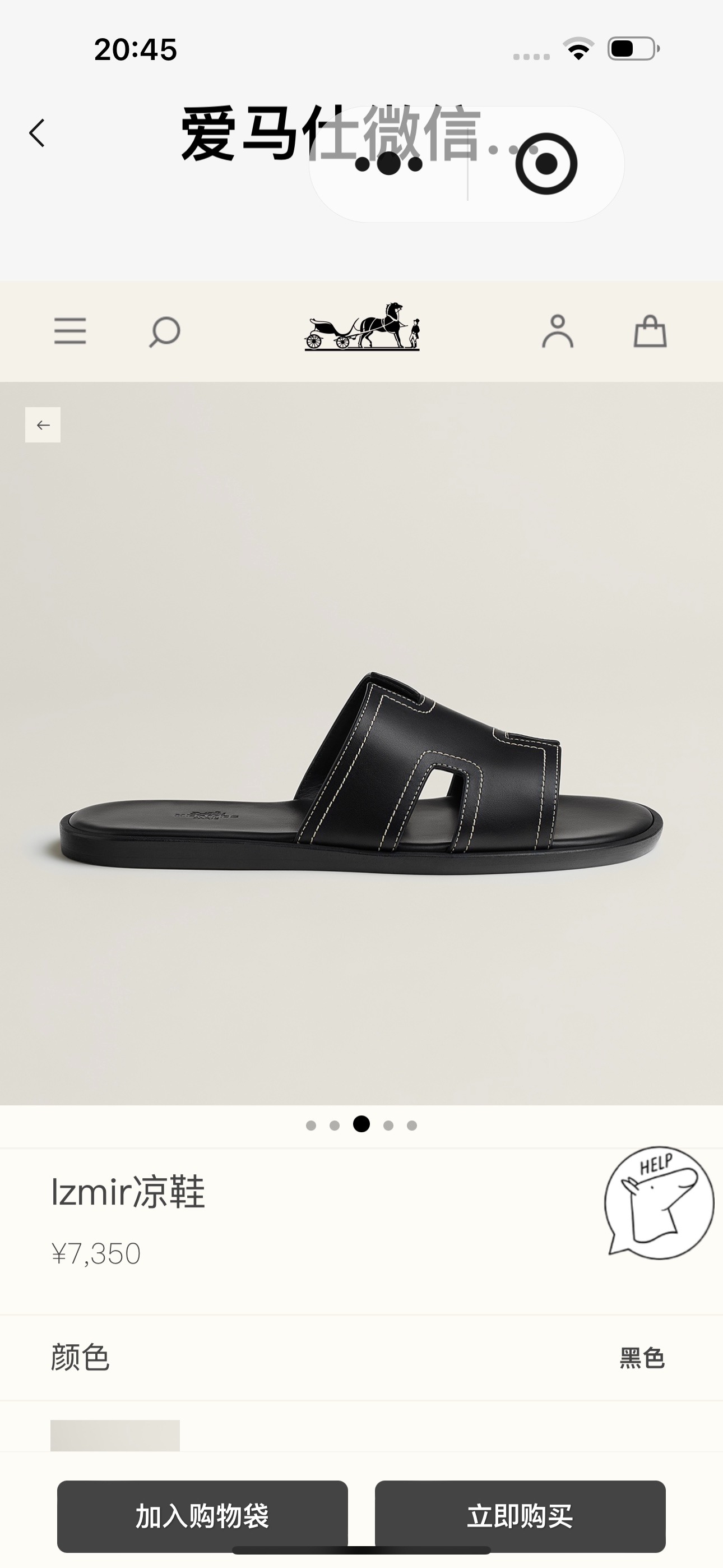The image size is (723, 1568).
Task: Add to shopping bag (加入购物袋)
Action: (x=203, y=1516)
